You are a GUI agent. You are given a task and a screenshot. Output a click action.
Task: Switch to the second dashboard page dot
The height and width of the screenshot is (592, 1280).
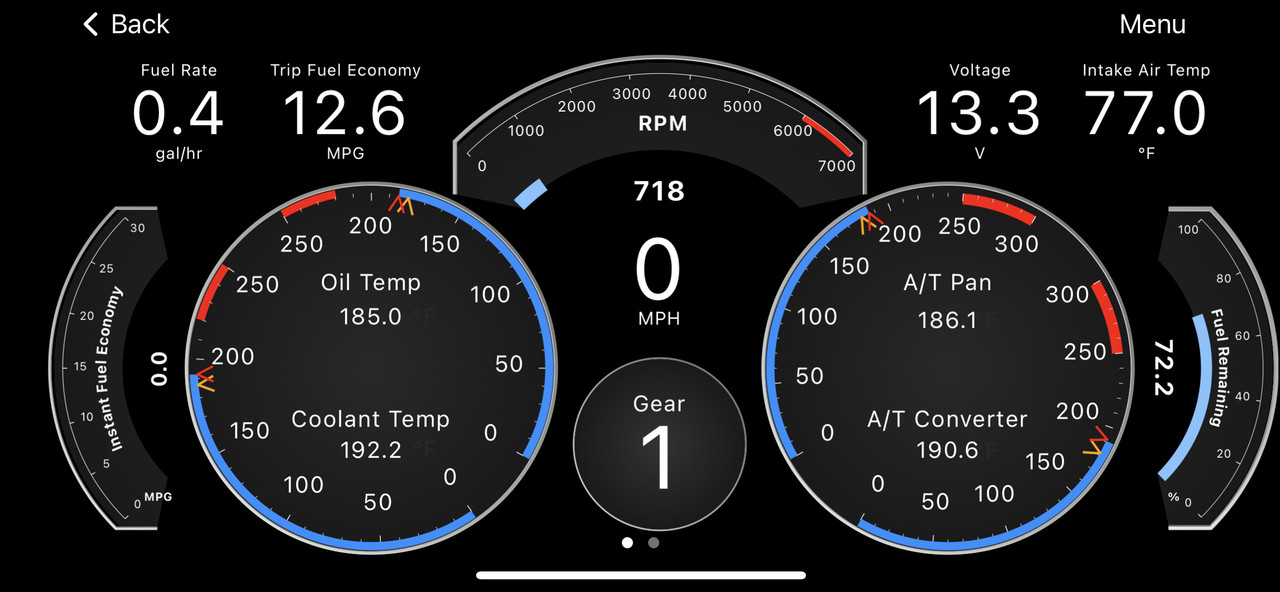point(654,543)
